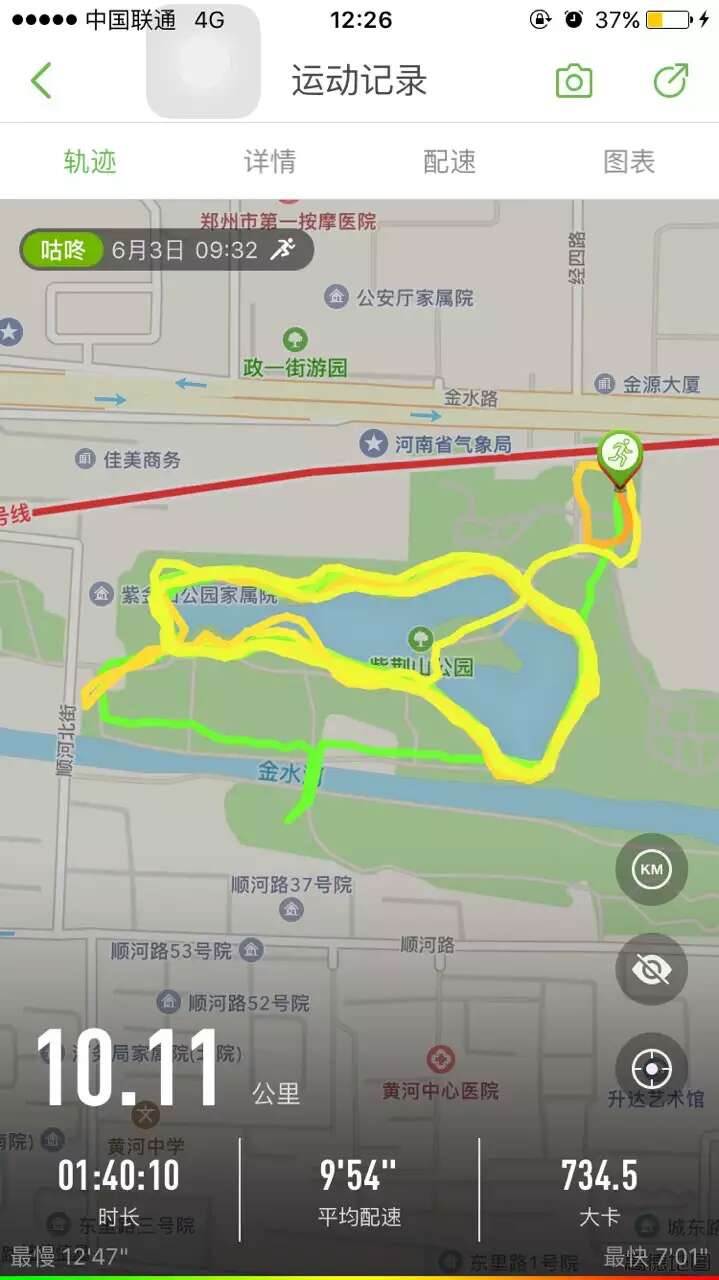719x1280 pixels.
Task: Select the 轨迹 tab
Action: 90,162
